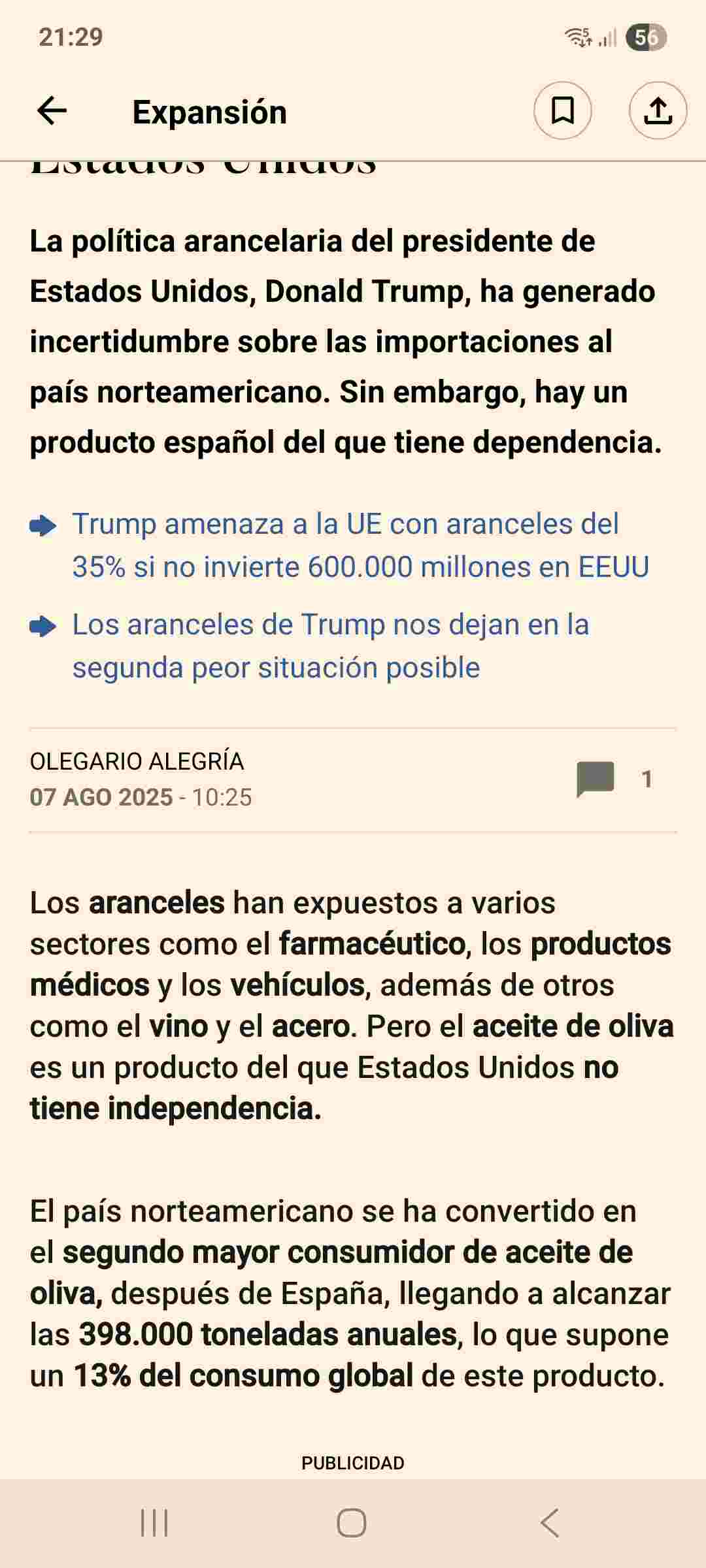Image resolution: width=706 pixels, height=1568 pixels.
Task: Bookmark this Expansión article
Action: pyautogui.click(x=563, y=110)
